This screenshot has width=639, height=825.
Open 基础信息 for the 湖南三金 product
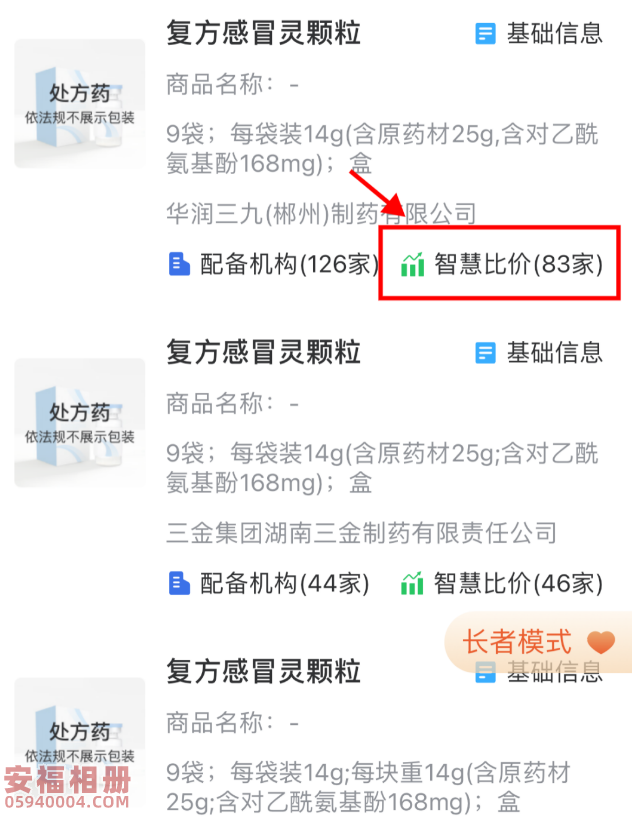click(x=539, y=352)
